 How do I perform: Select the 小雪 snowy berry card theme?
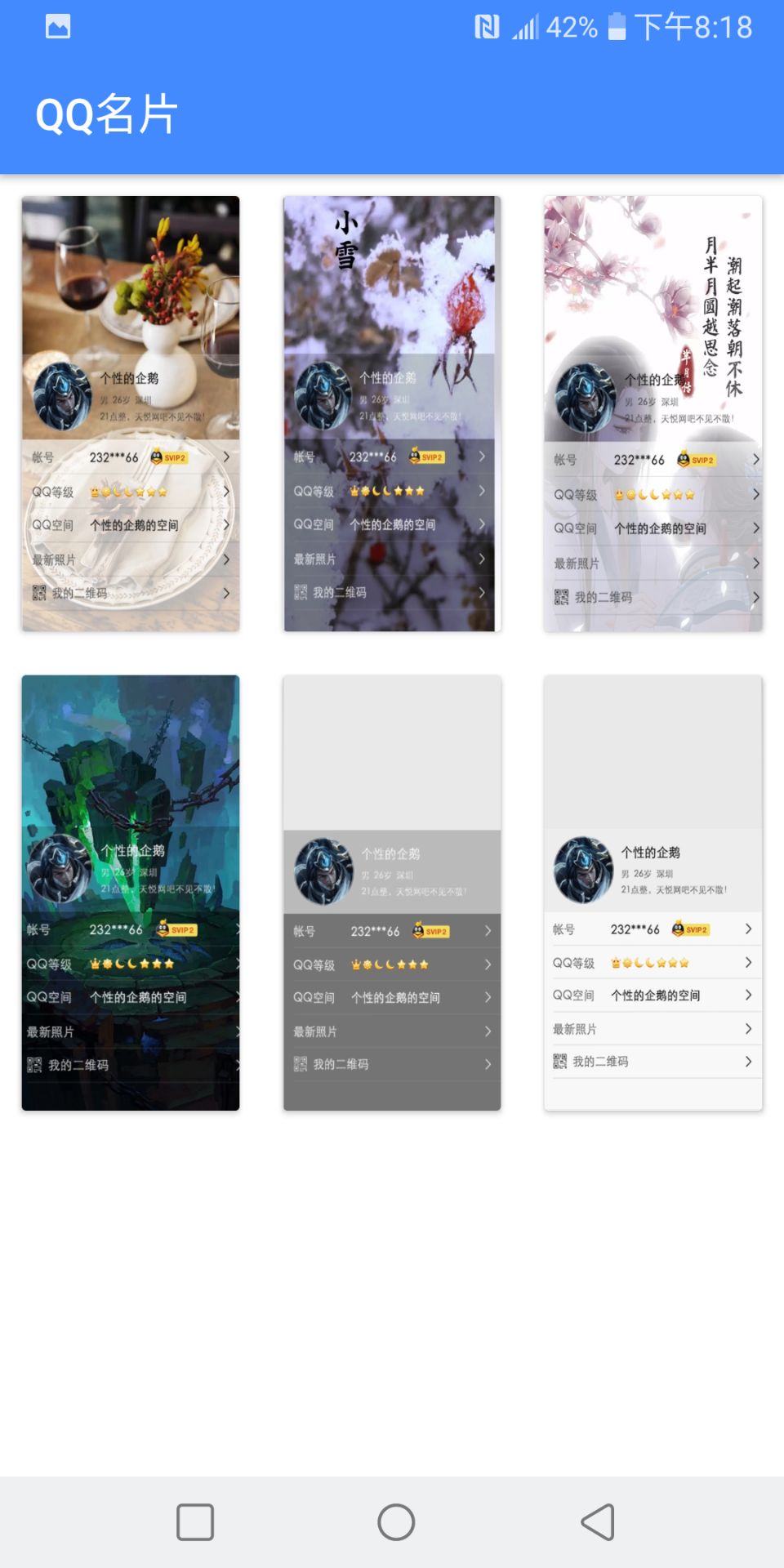(x=392, y=413)
